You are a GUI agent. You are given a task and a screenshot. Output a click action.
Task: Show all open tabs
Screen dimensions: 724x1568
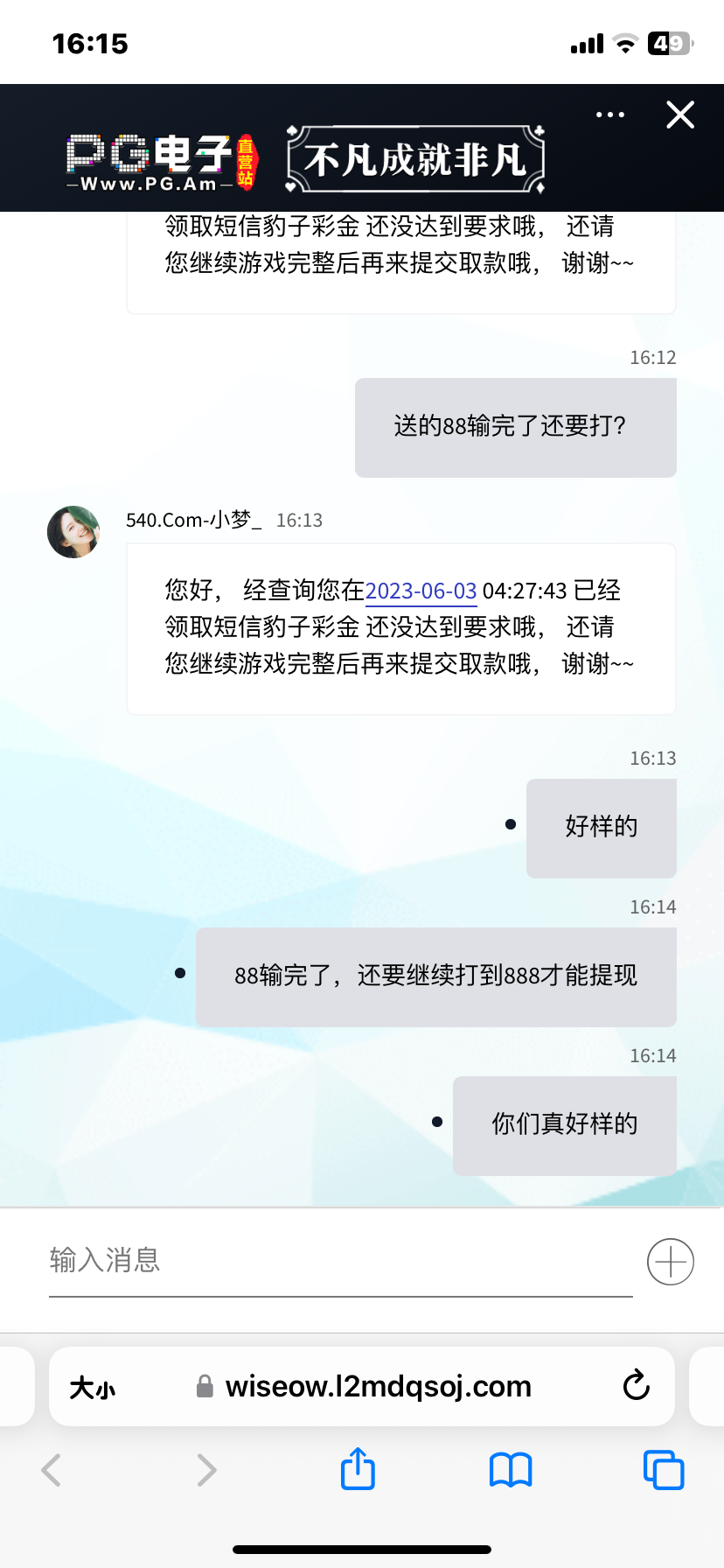click(663, 1470)
